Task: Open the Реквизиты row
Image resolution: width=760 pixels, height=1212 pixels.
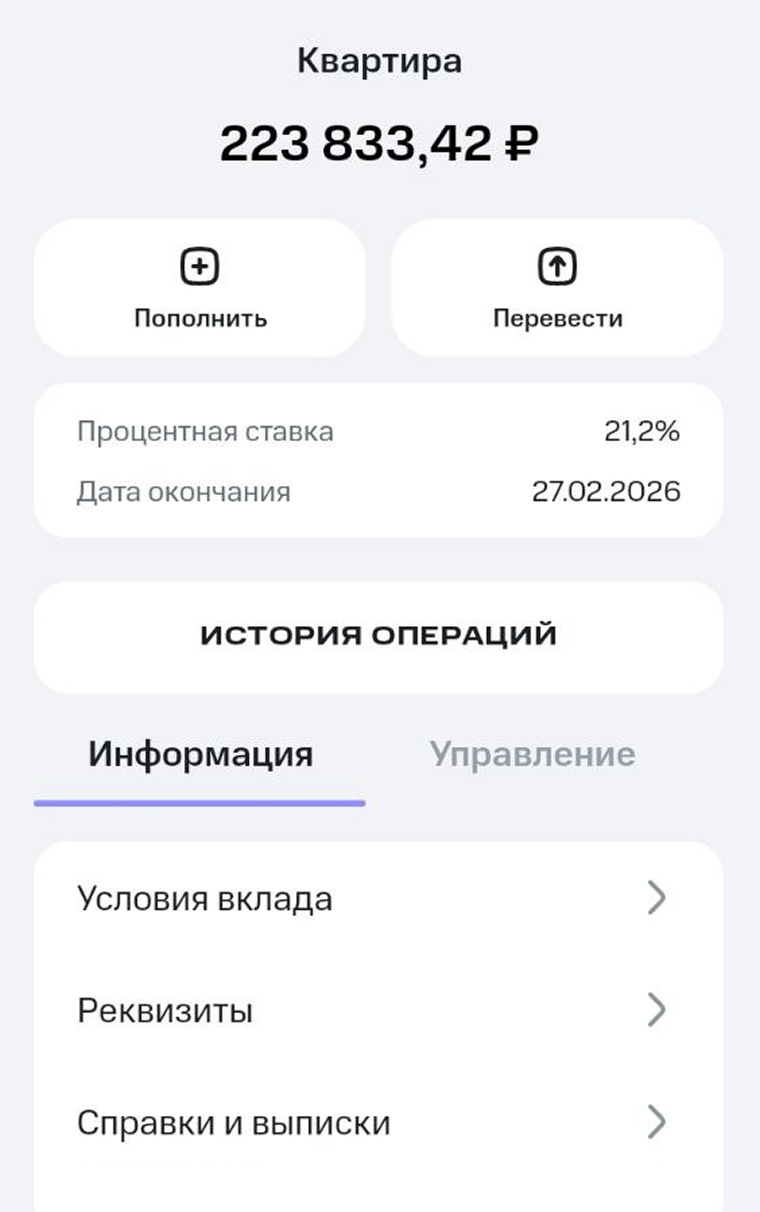Action: [x=378, y=1011]
